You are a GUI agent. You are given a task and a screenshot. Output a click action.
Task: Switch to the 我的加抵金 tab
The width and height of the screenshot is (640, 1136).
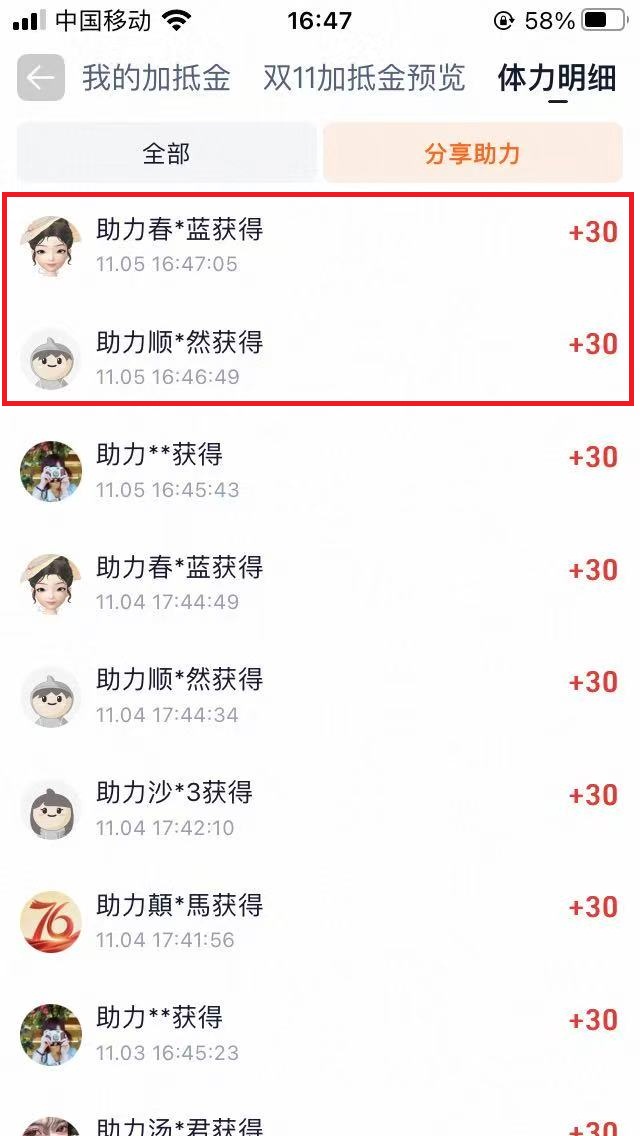[x=156, y=78]
